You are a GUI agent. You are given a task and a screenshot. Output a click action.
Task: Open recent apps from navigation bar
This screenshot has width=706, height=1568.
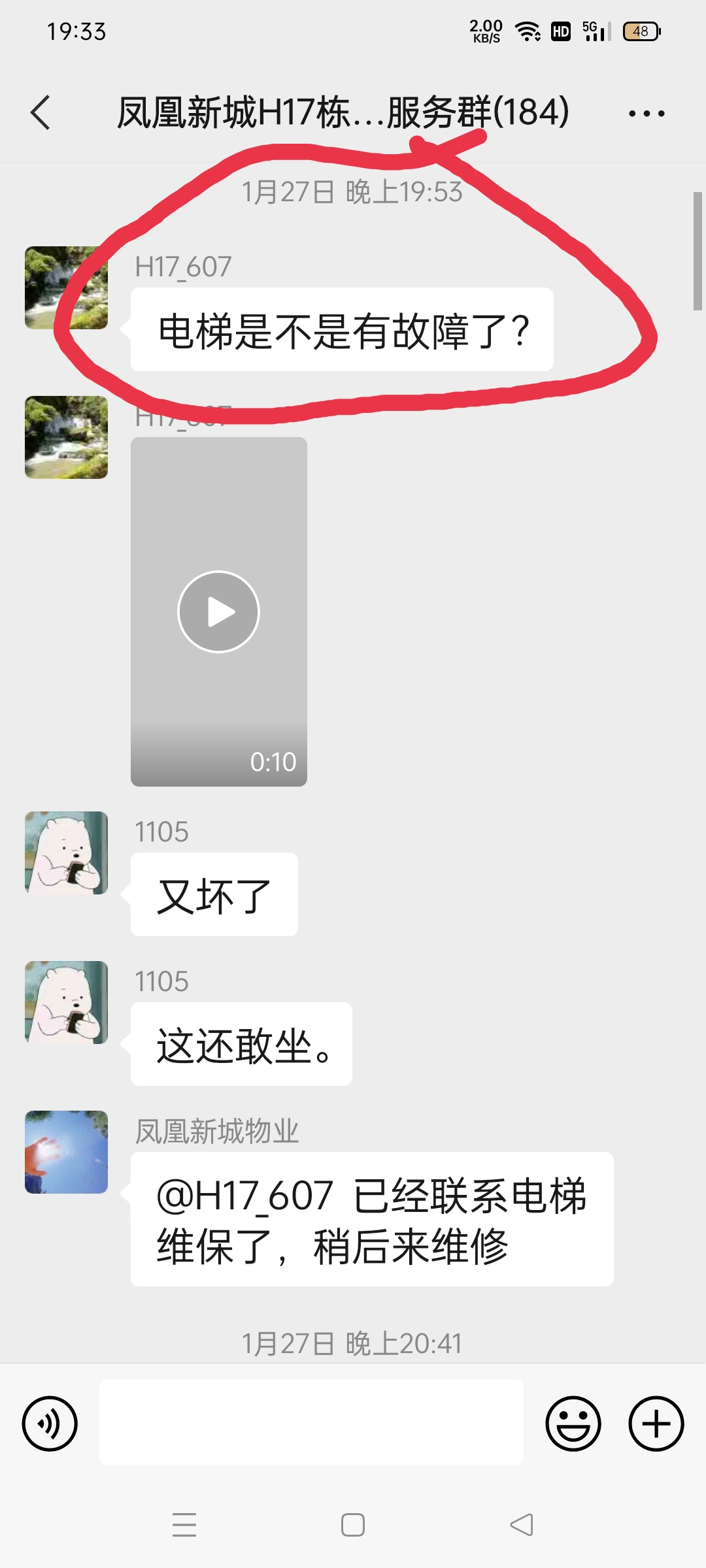click(x=184, y=1525)
